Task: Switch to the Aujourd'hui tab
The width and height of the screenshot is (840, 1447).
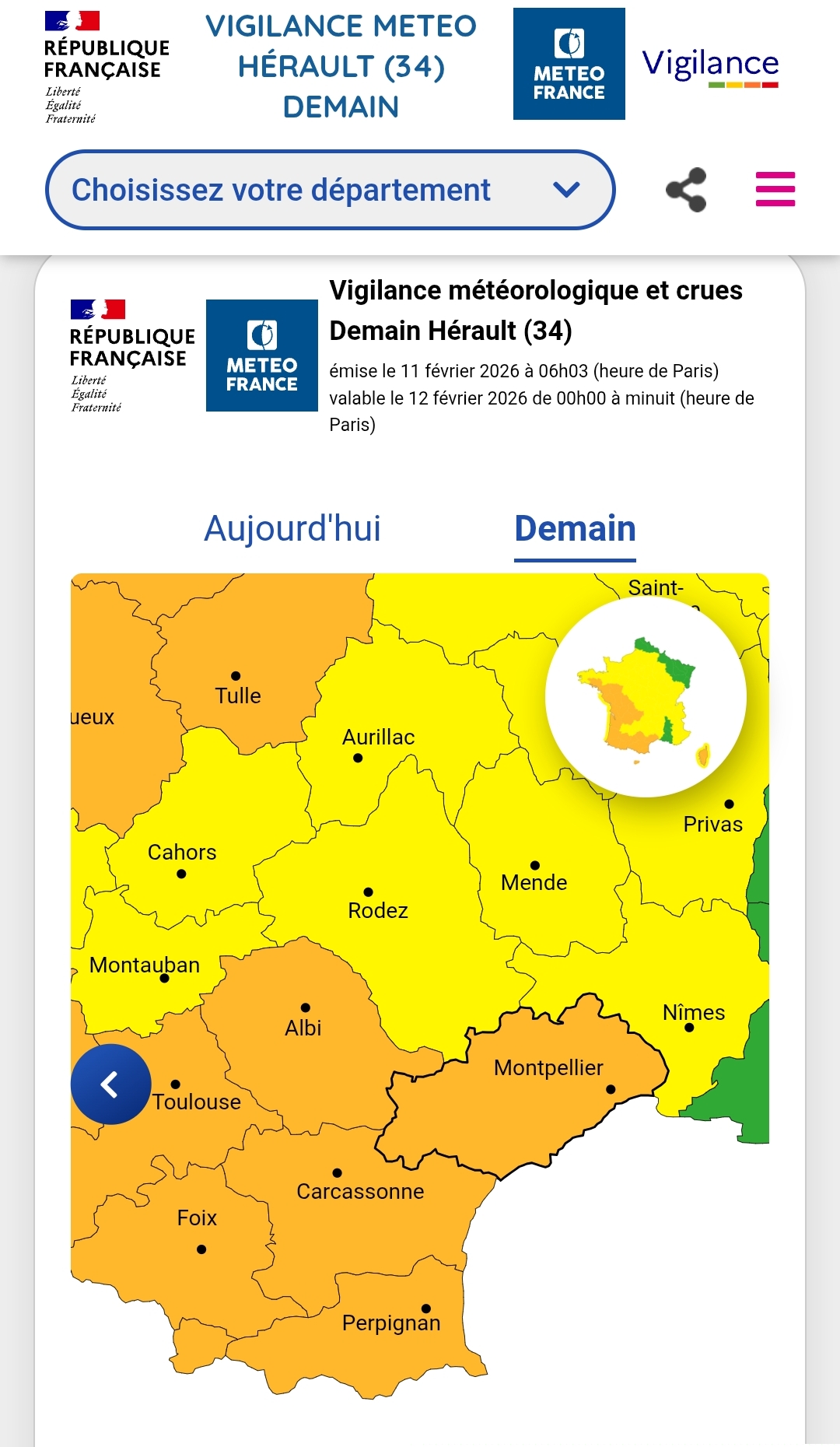Action: click(292, 529)
